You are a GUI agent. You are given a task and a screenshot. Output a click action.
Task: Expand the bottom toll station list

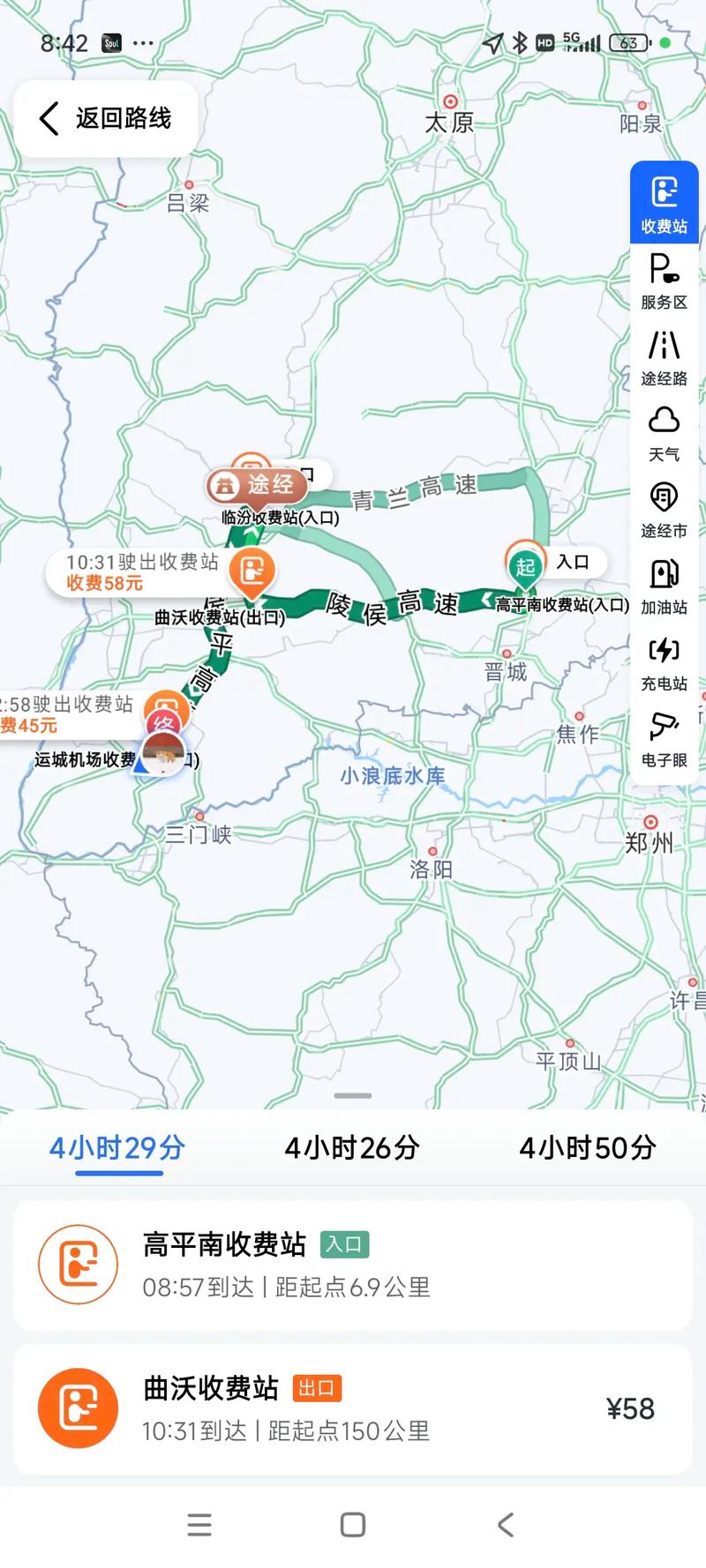point(352,1095)
